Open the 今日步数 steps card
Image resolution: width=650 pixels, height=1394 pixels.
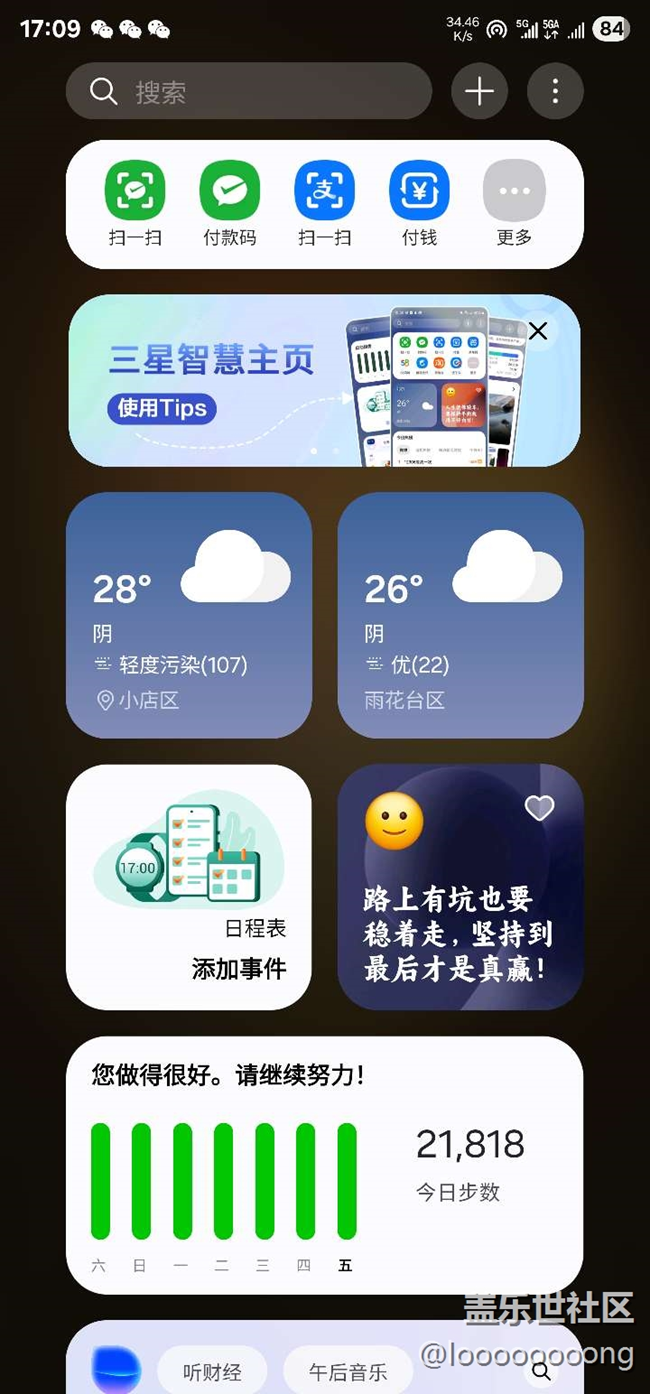[324, 1165]
